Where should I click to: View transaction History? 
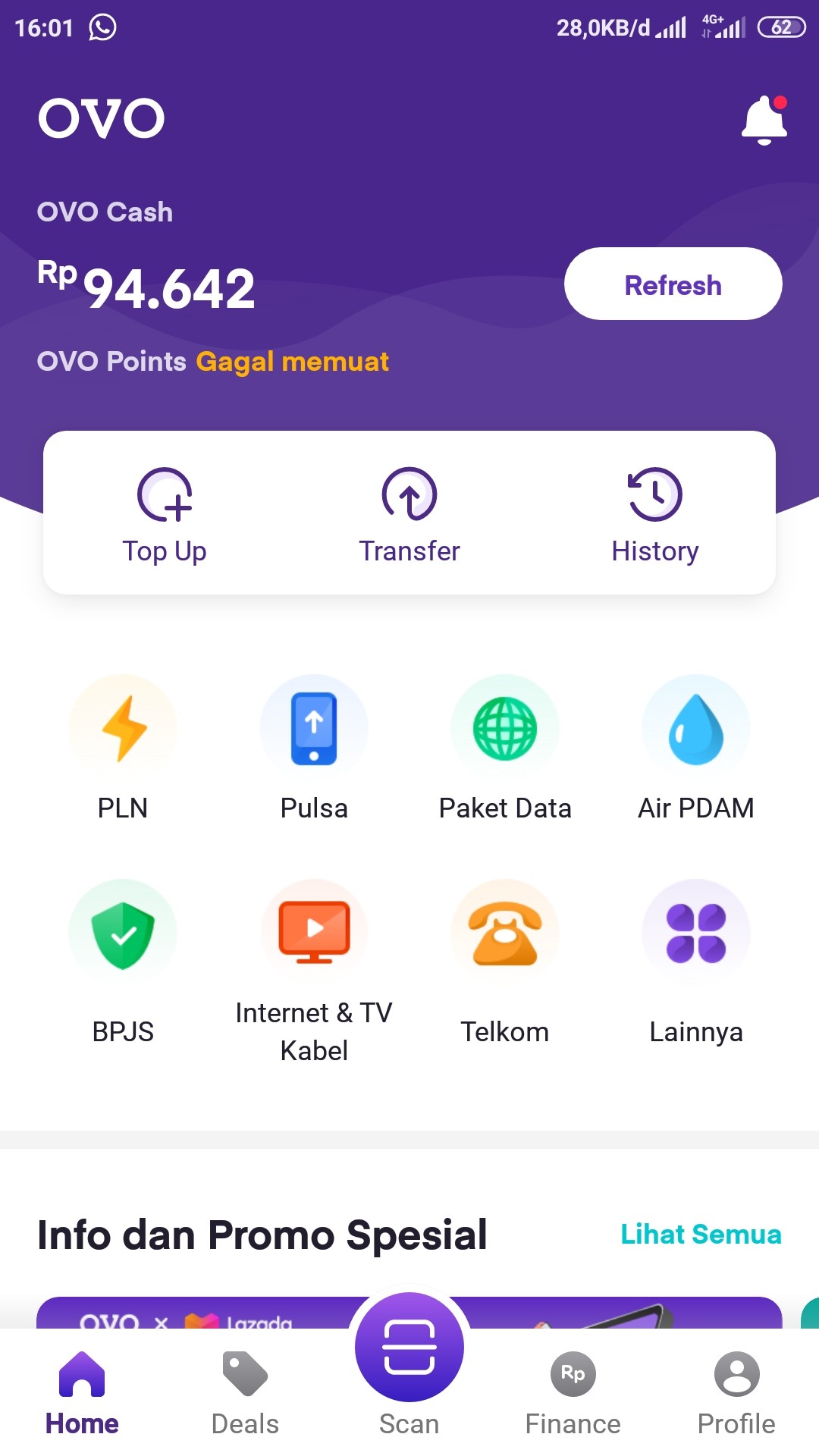coord(655,512)
